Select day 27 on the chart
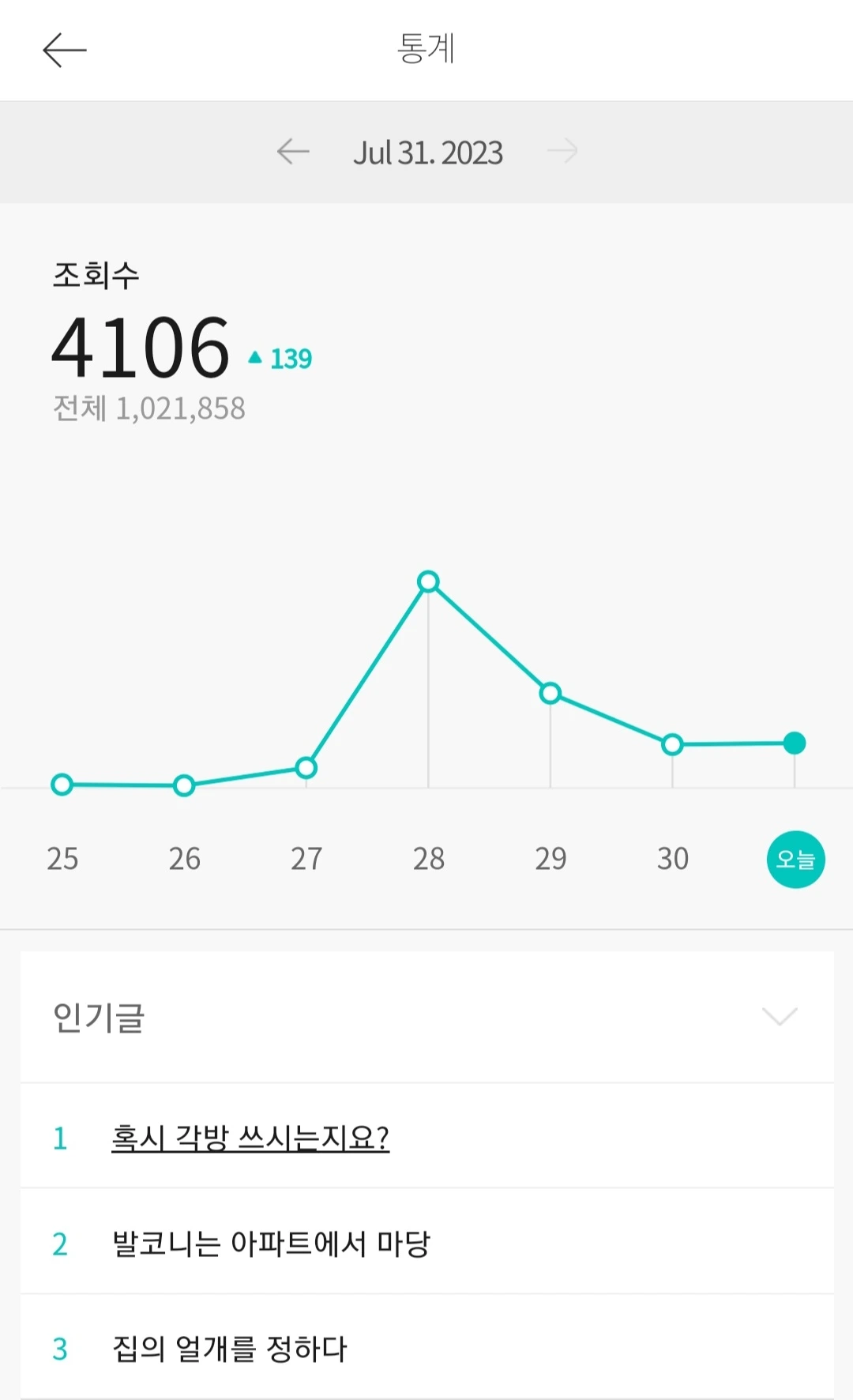The height and width of the screenshot is (1400, 853). [306, 859]
